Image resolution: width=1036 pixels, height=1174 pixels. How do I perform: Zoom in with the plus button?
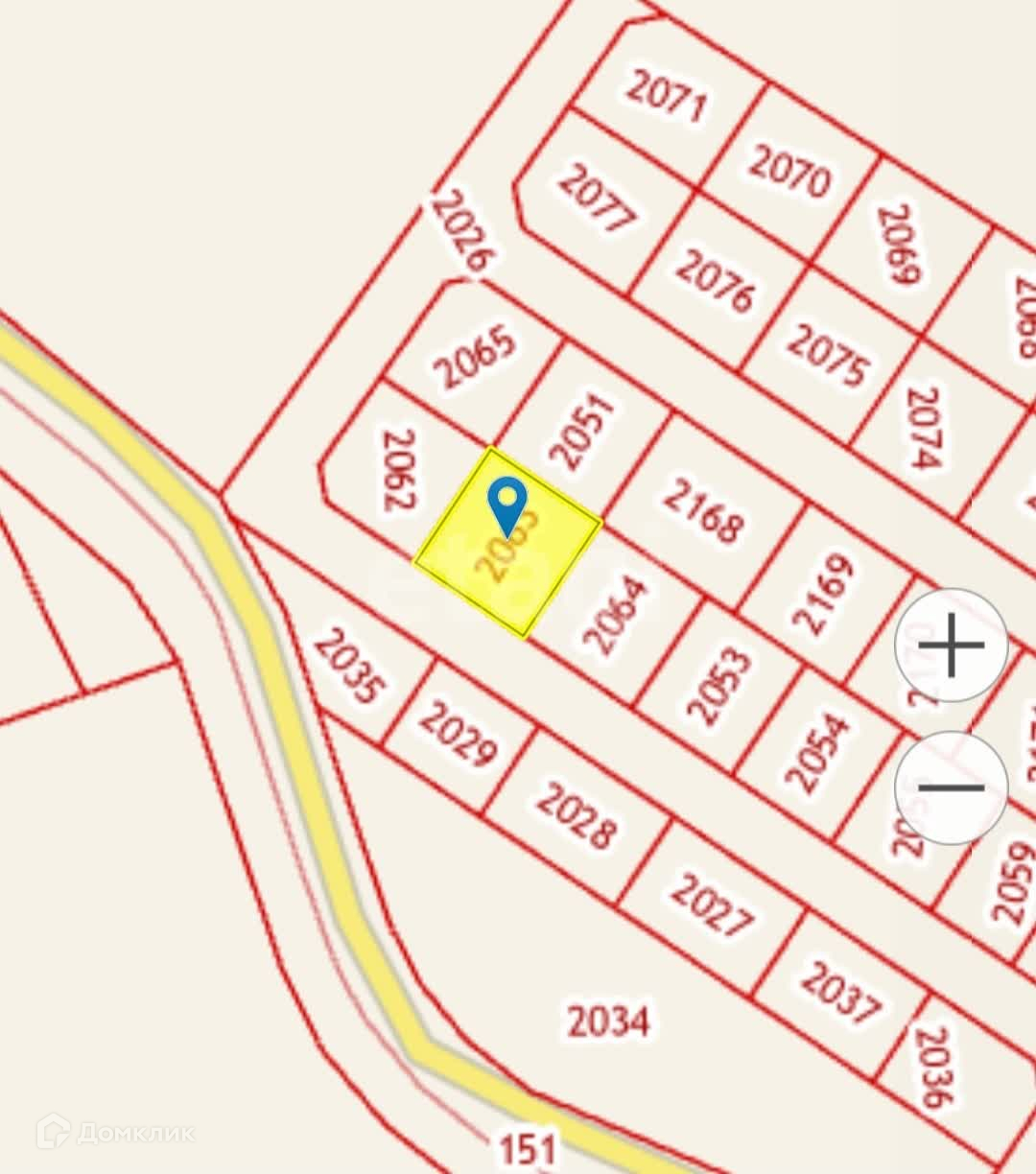click(x=951, y=646)
